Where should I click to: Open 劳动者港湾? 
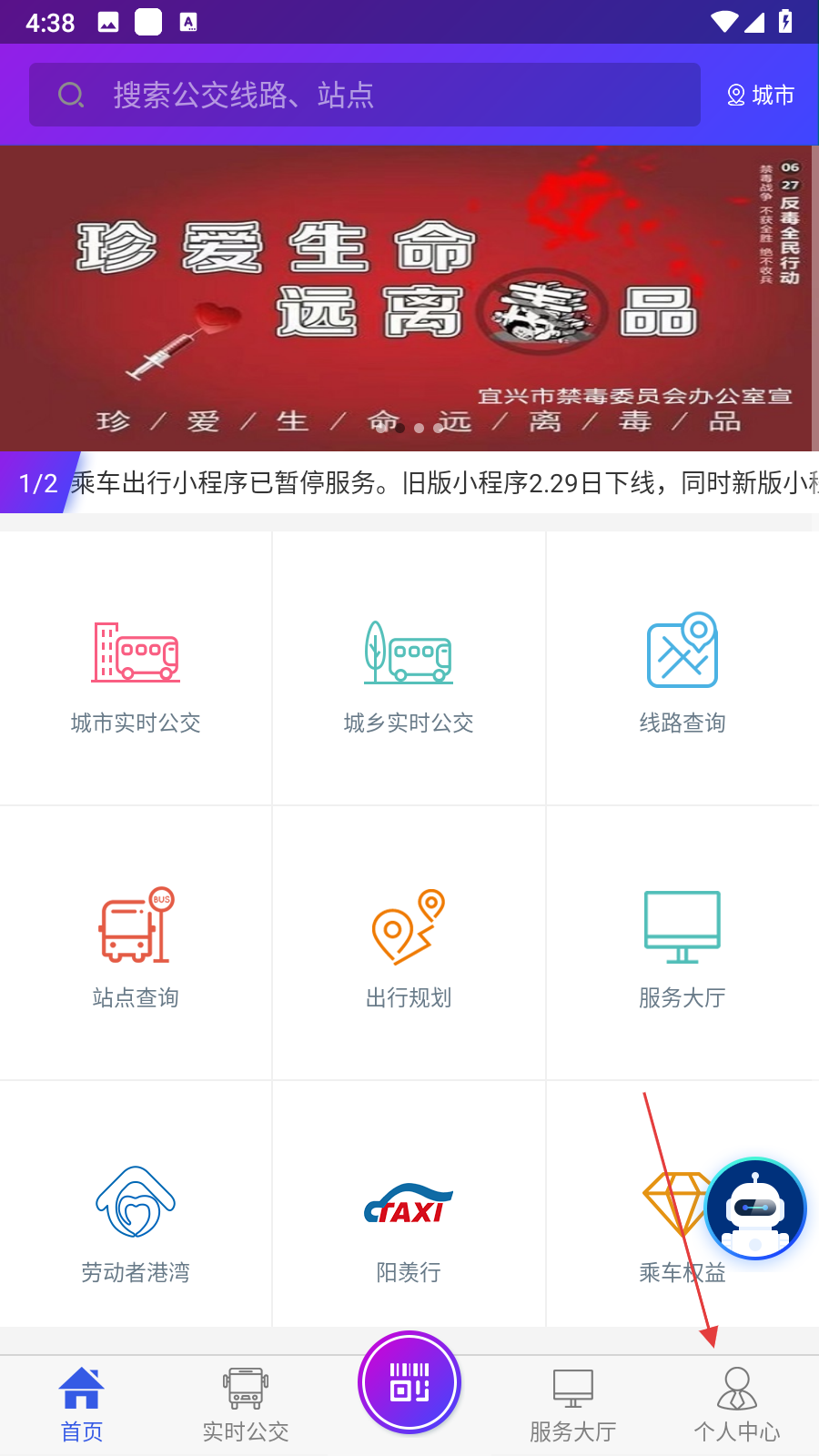tap(136, 1221)
